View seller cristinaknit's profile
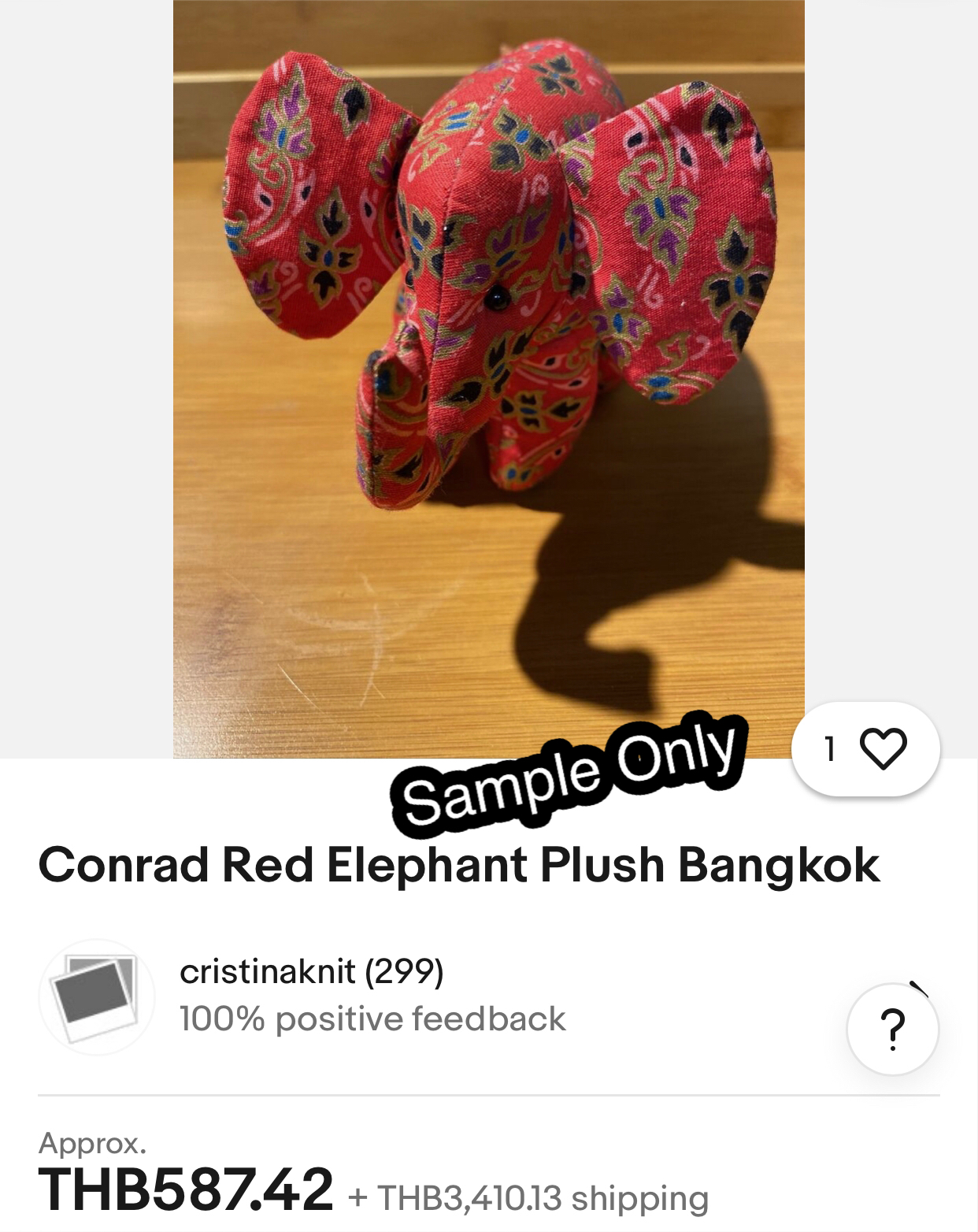The width and height of the screenshot is (978, 1232). coord(311,972)
